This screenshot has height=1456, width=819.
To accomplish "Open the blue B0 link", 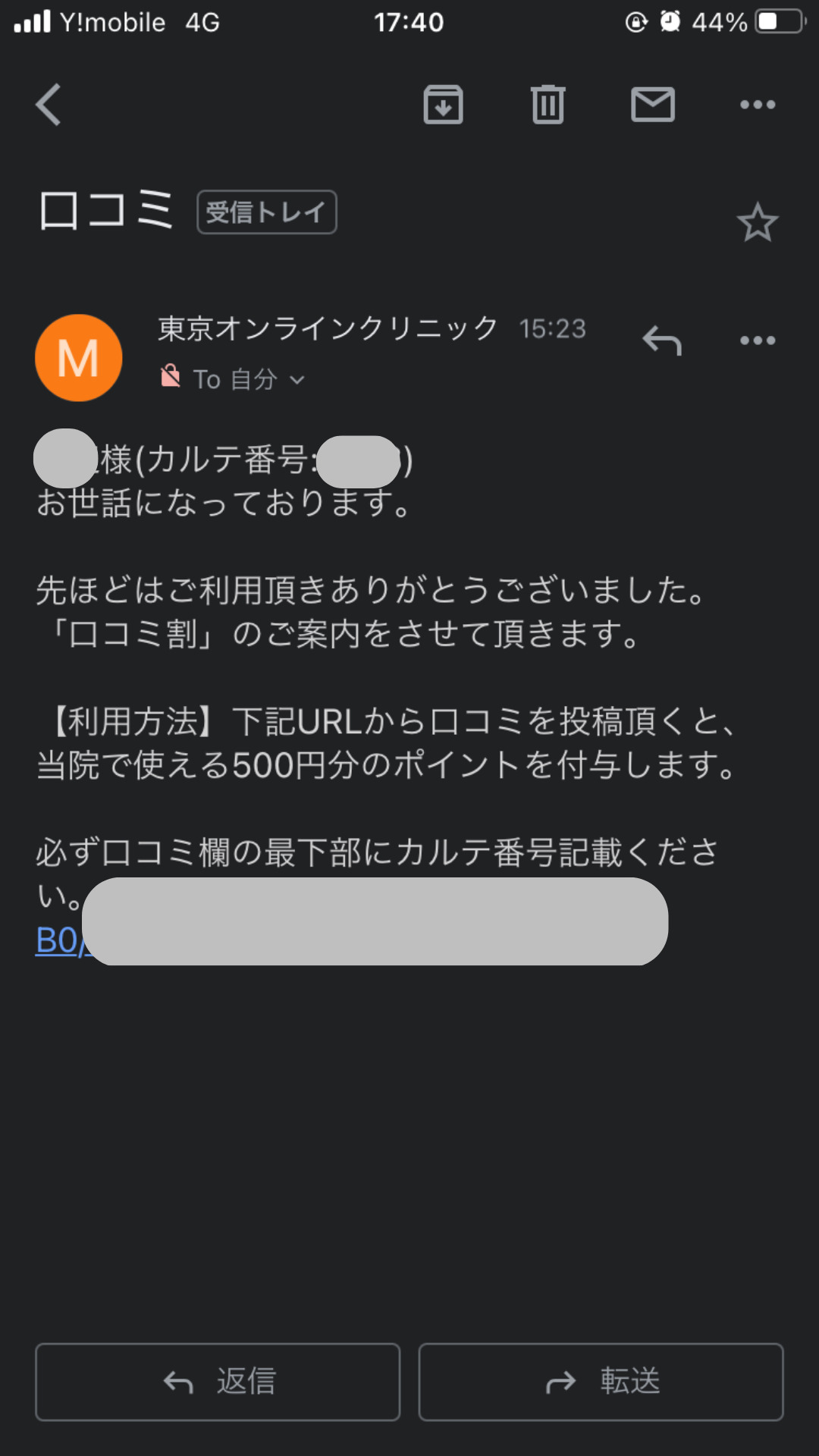I will [x=58, y=941].
